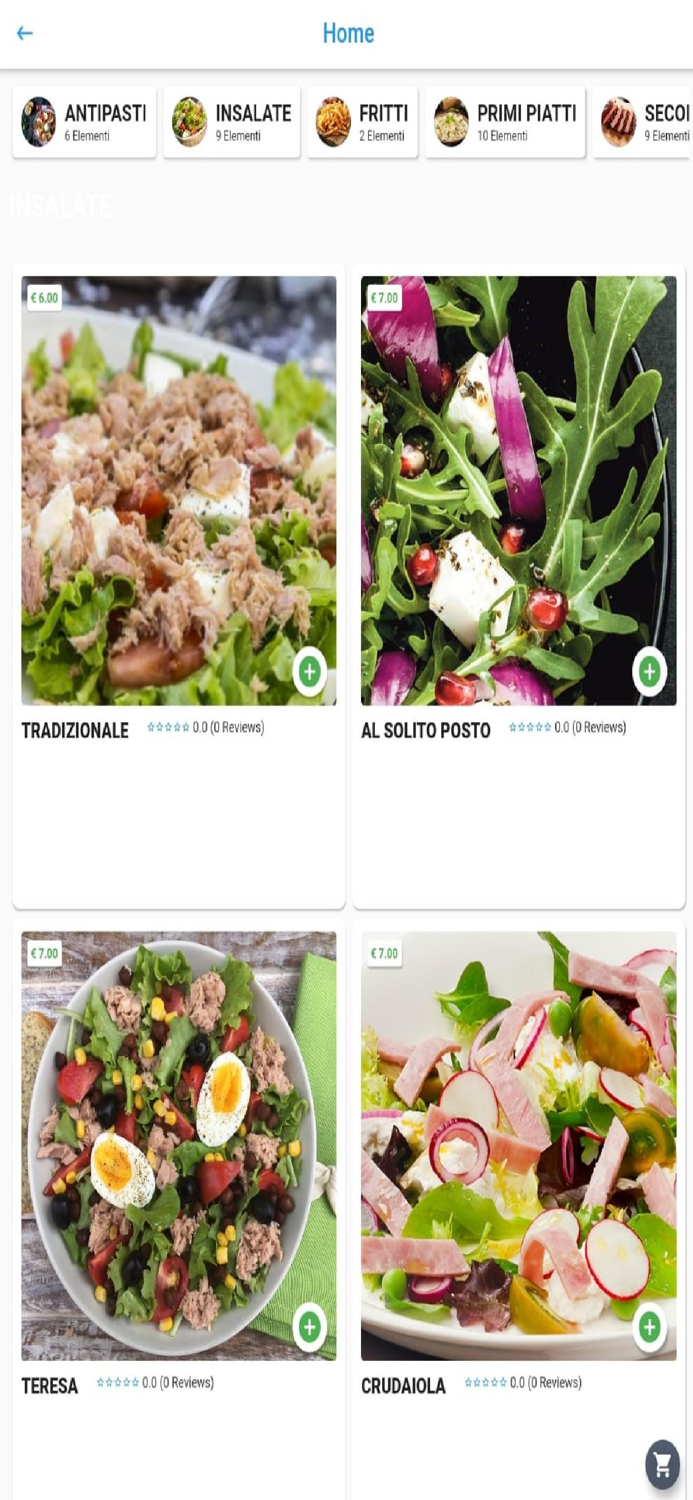Go back using the arrow icon
Image resolution: width=693 pixels, height=1500 pixels.
[x=25, y=33]
